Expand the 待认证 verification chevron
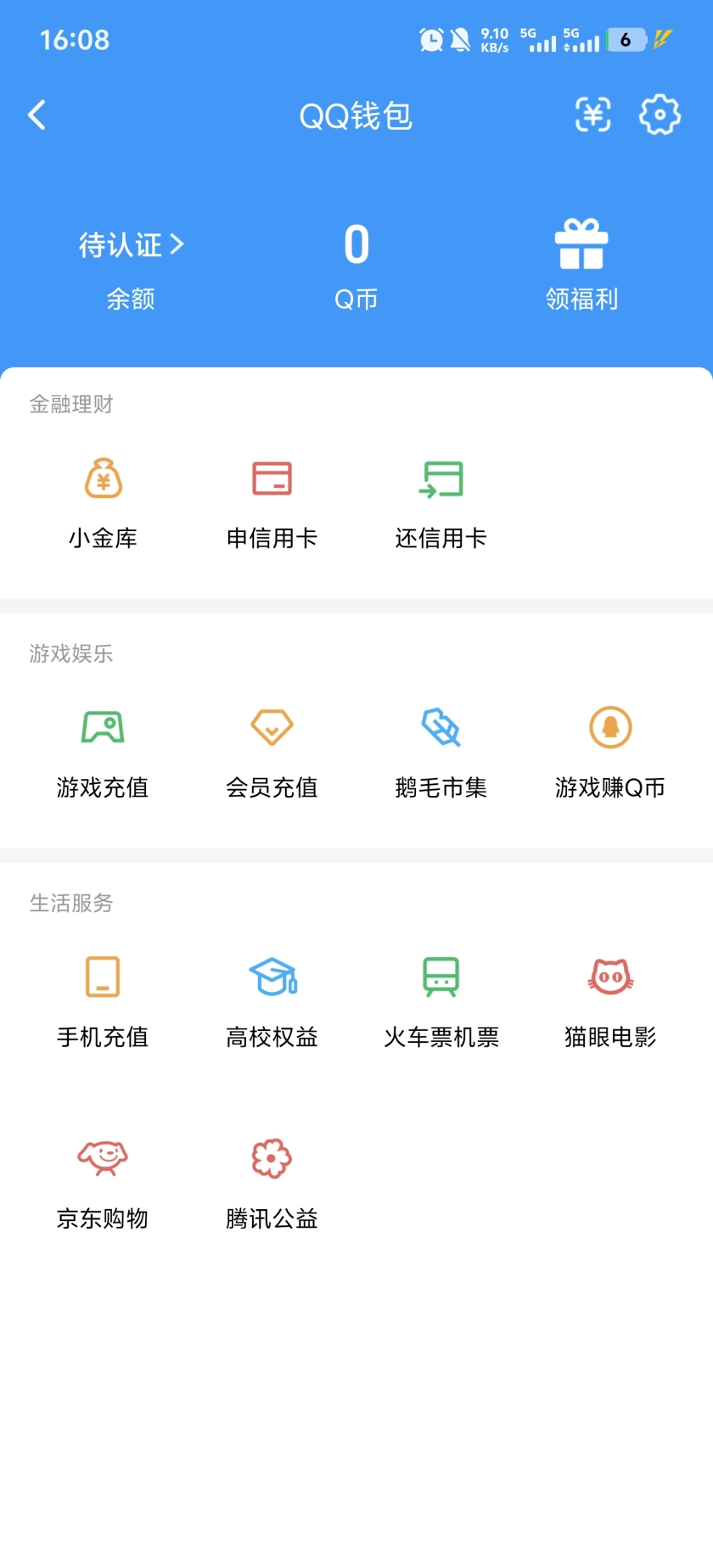This screenshot has height=1568, width=713. point(178,244)
